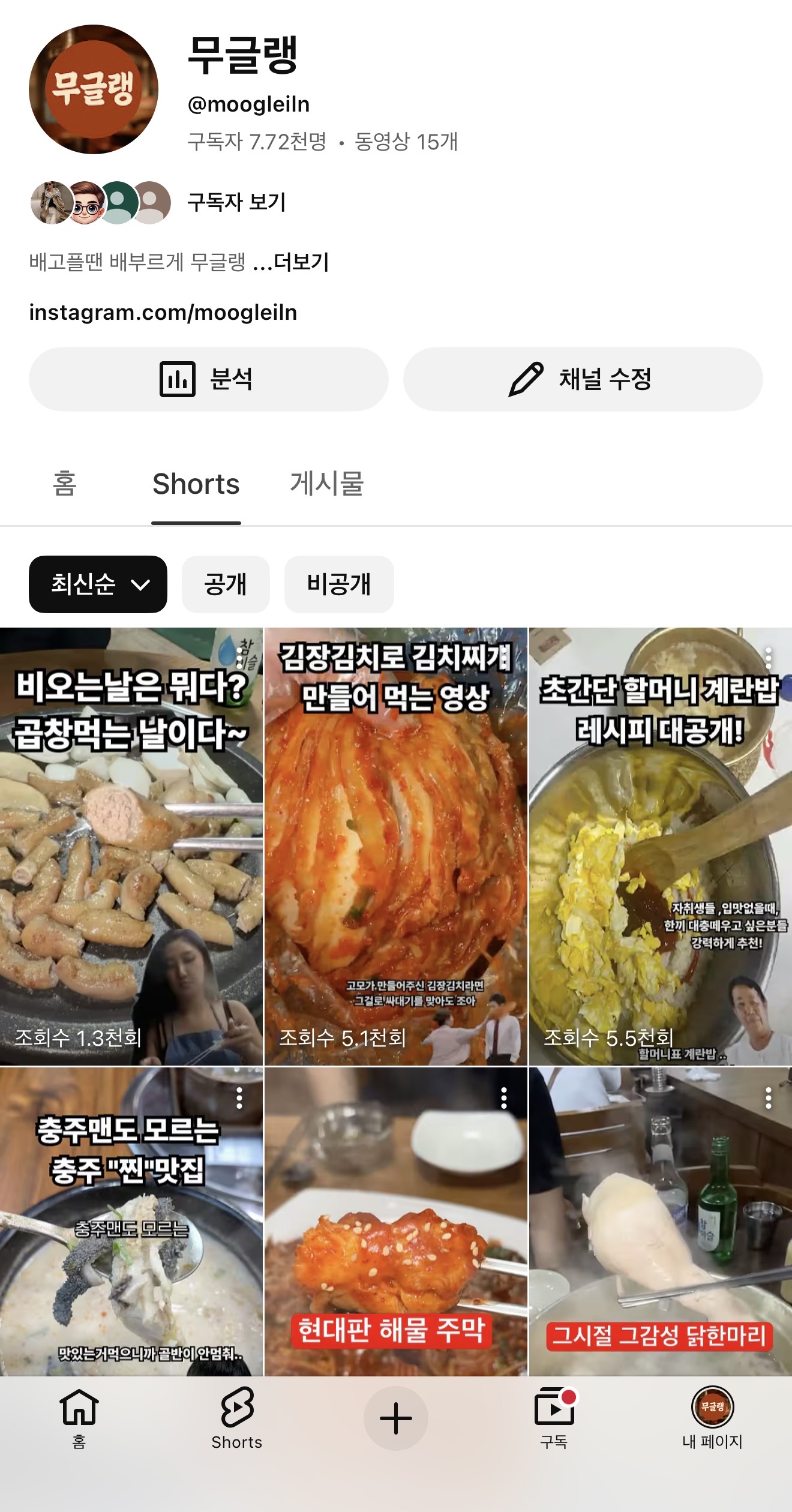
Task: Open Shorts in bottom navigation
Action: tap(237, 1419)
